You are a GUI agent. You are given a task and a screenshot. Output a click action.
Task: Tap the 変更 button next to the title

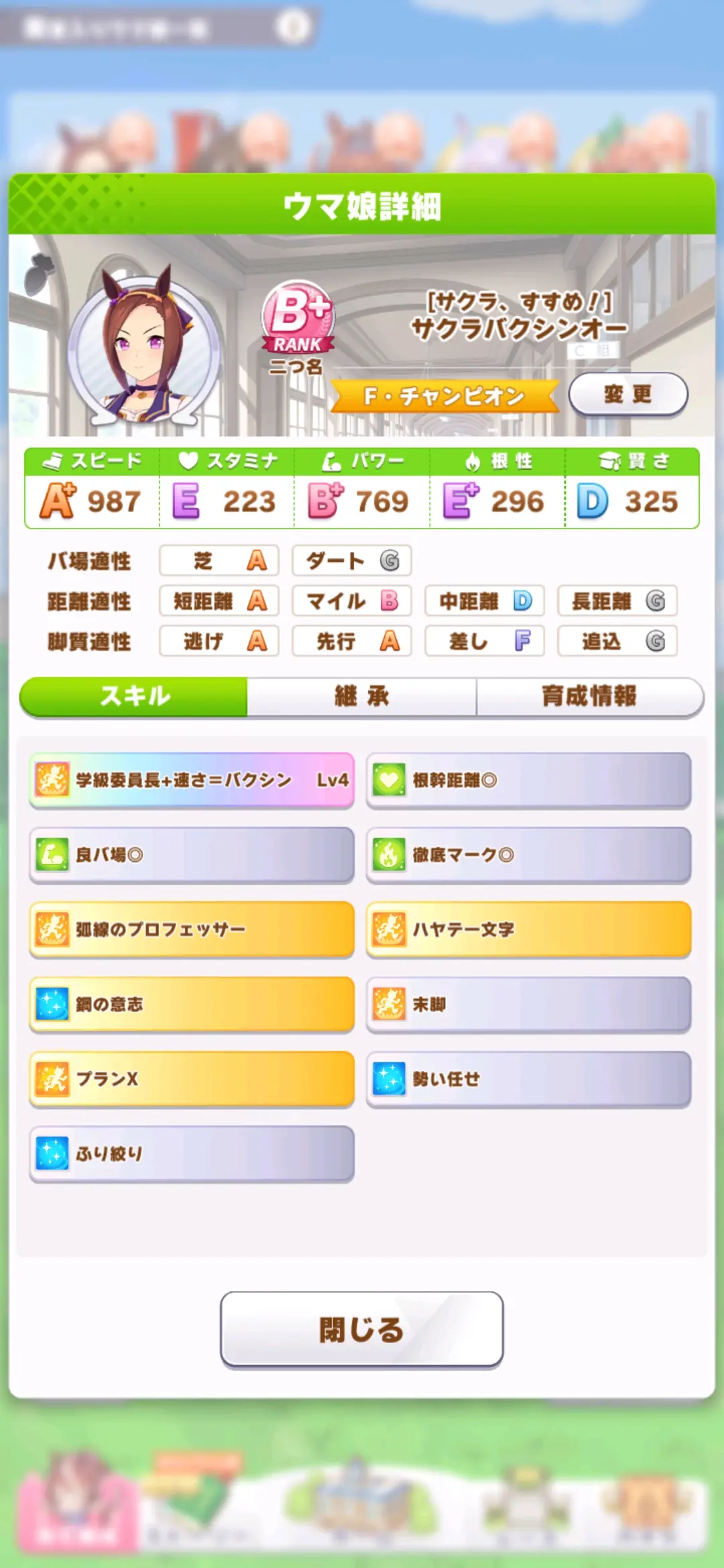627,394
